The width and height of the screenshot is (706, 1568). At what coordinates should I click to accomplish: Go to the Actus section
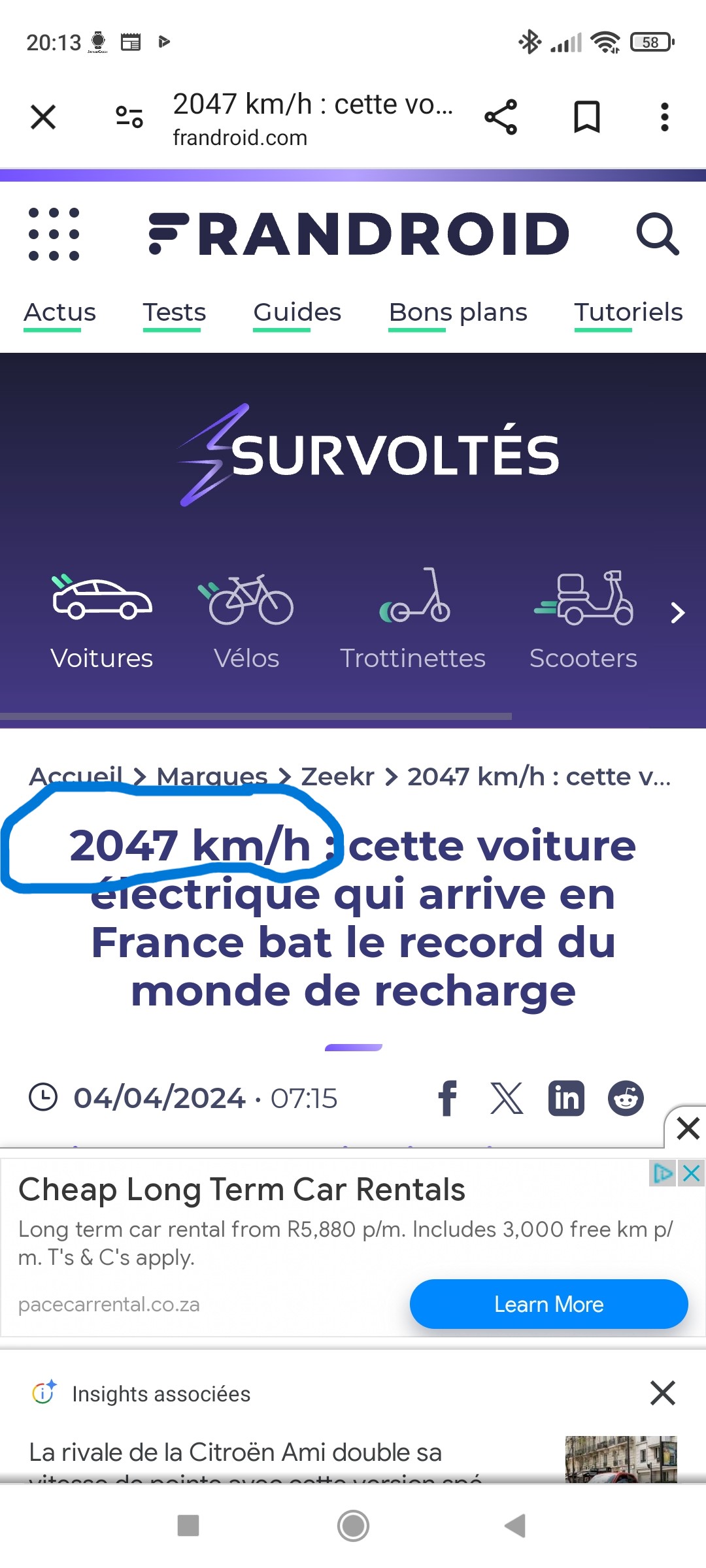pyautogui.click(x=59, y=313)
